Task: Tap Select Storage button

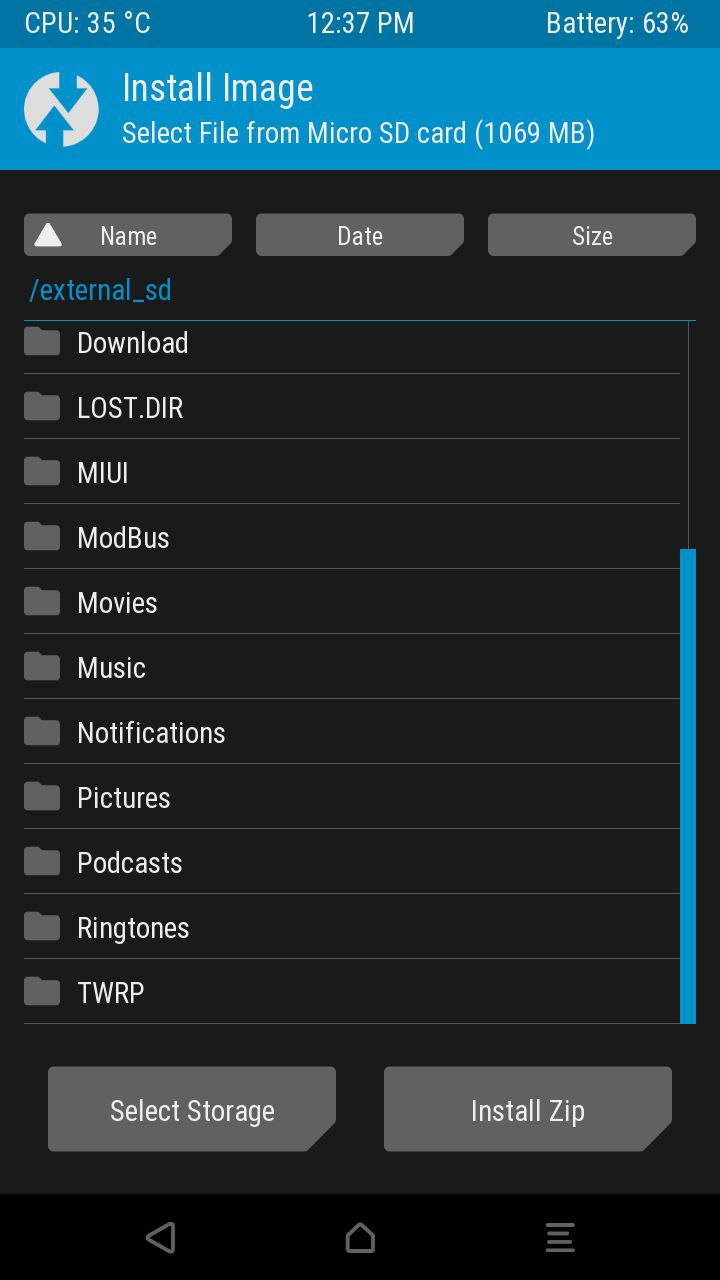Action: (x=192, y=1109)
